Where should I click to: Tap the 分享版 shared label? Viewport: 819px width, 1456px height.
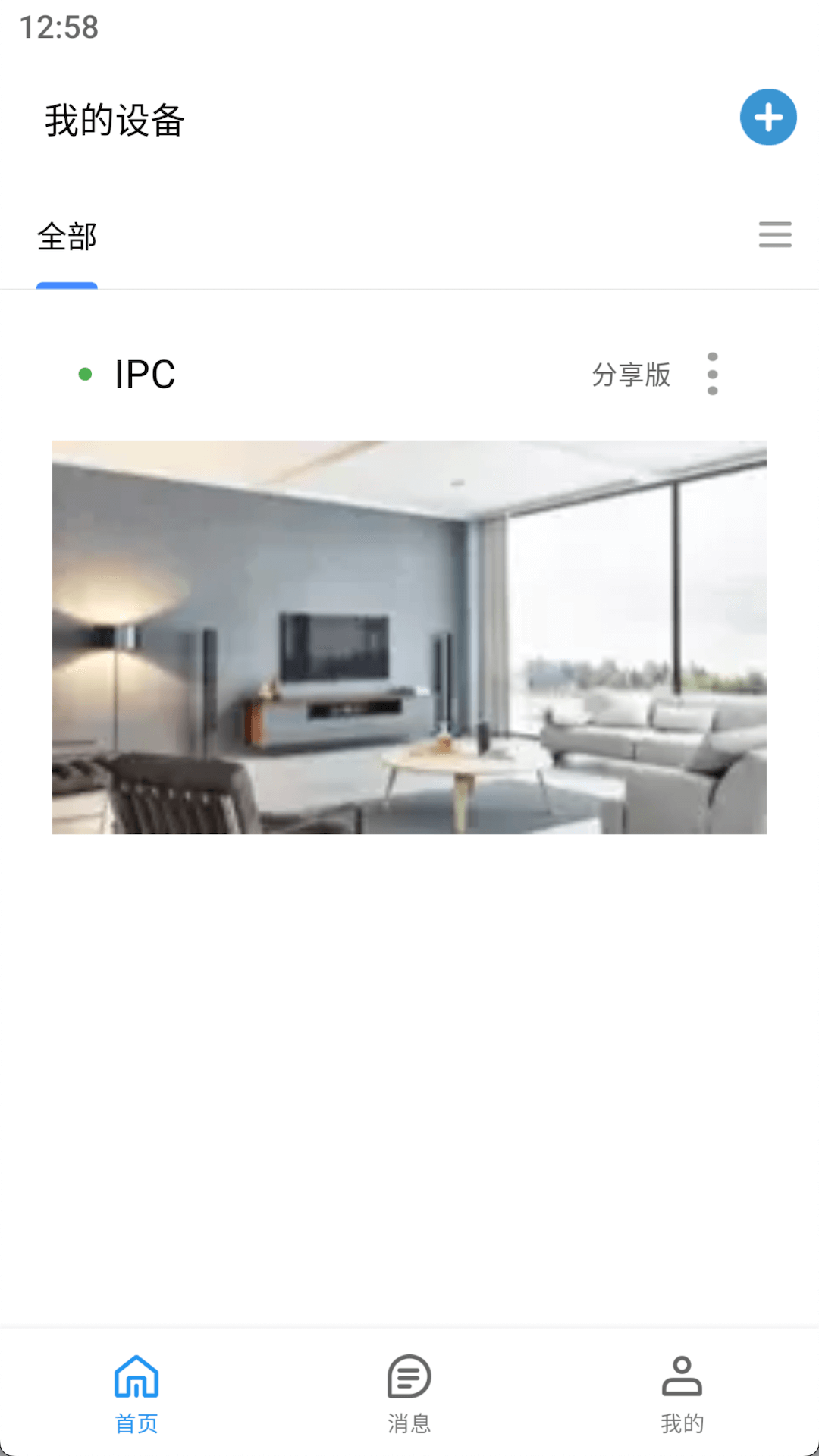(x=630, y=374)
